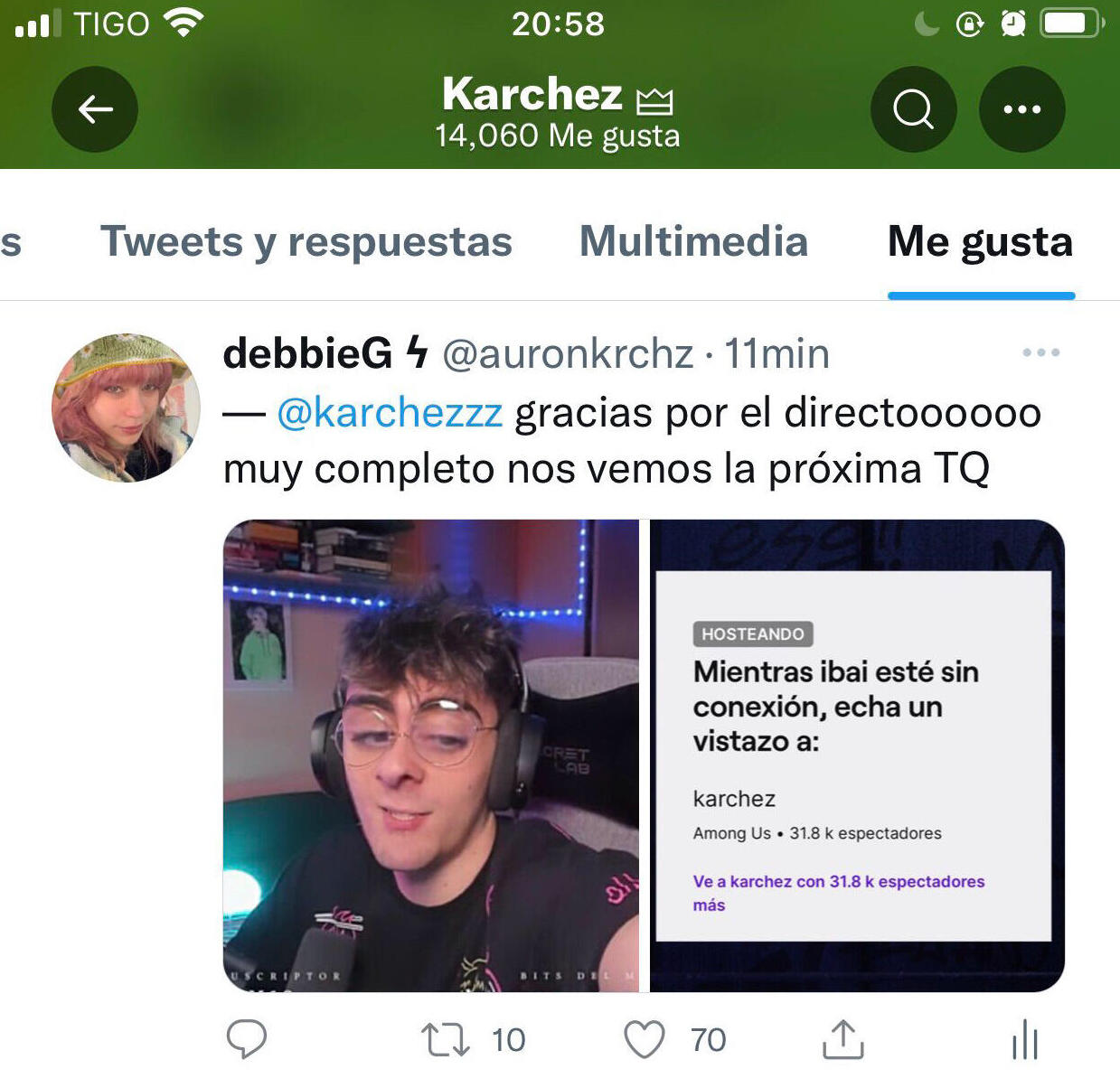
Task: View the streamer photo in the tweet
Action: [430, 755]
